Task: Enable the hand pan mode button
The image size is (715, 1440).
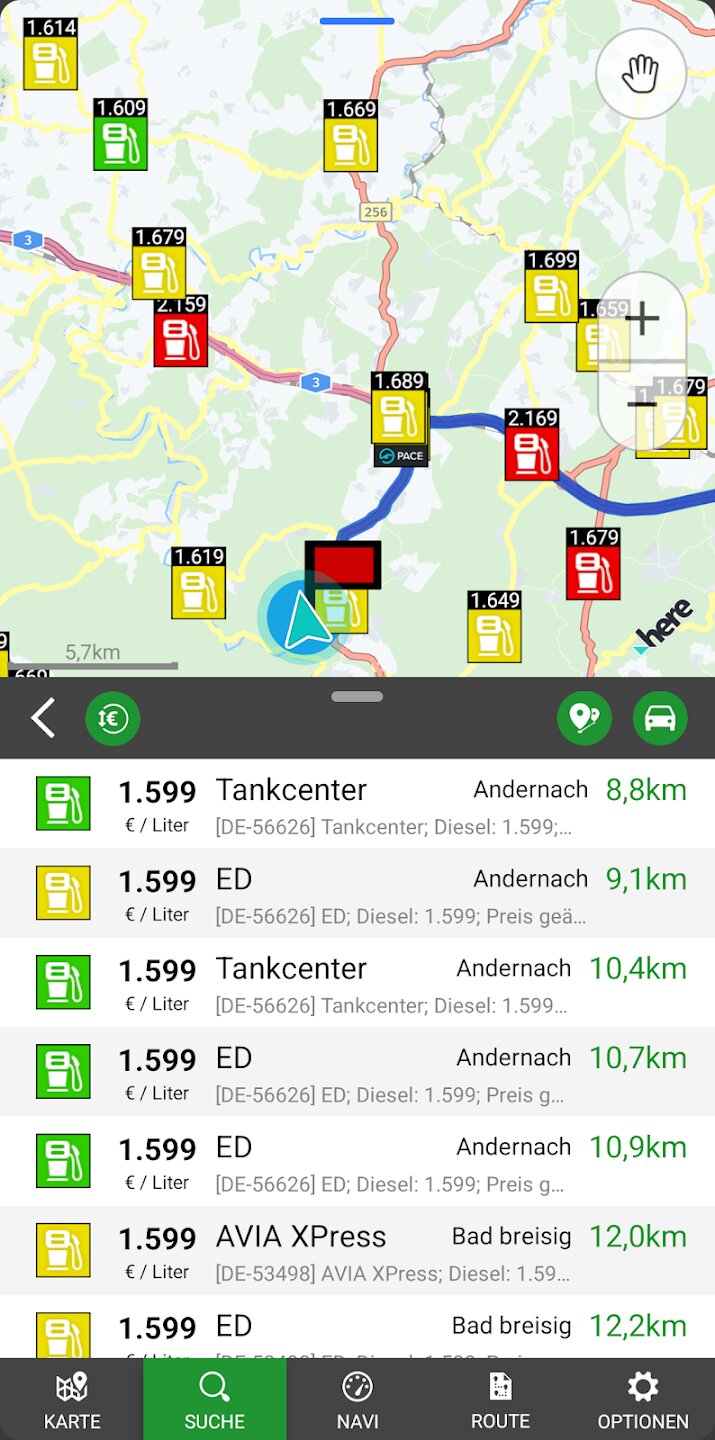Action: pyautogui.click(x=641, y=73)
